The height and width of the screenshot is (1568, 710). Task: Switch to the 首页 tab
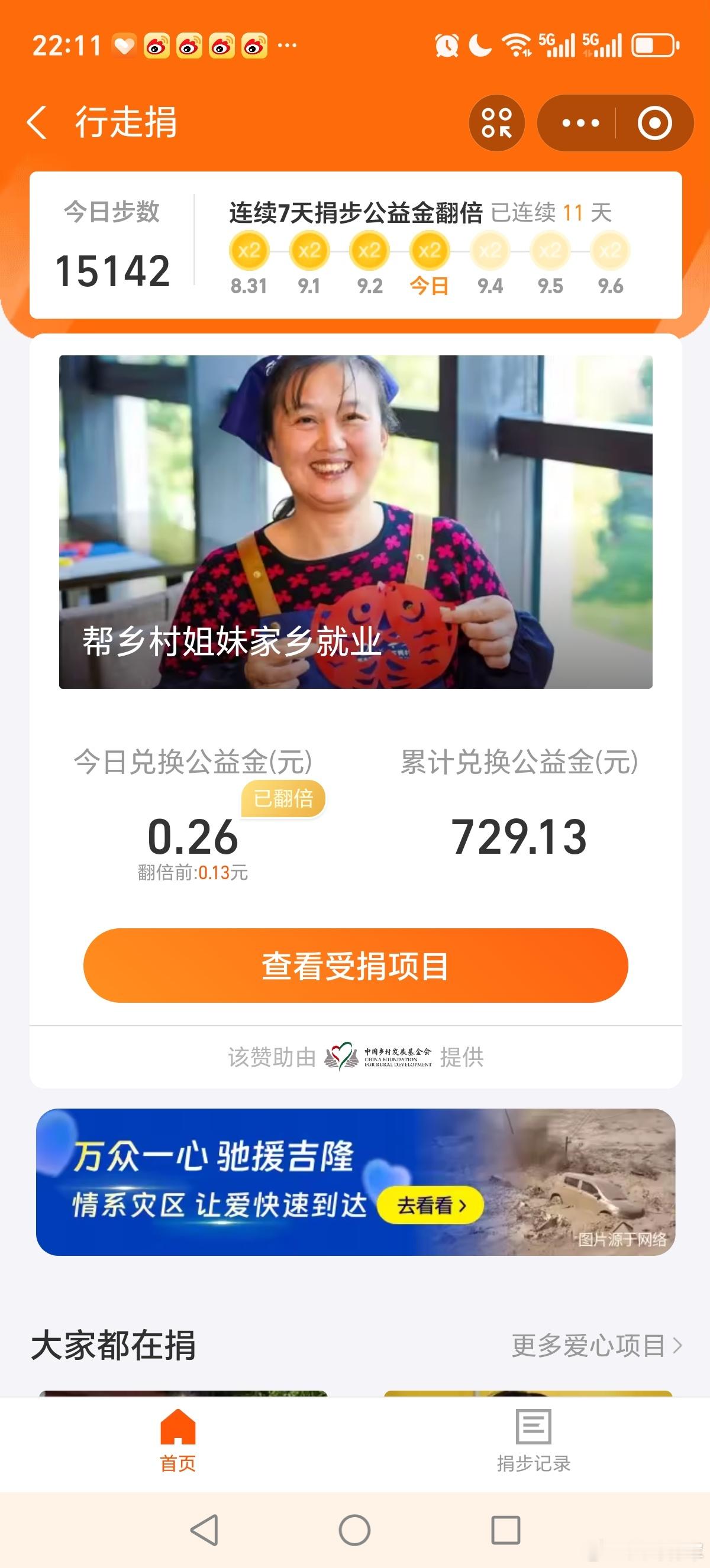pos(178,1440)
